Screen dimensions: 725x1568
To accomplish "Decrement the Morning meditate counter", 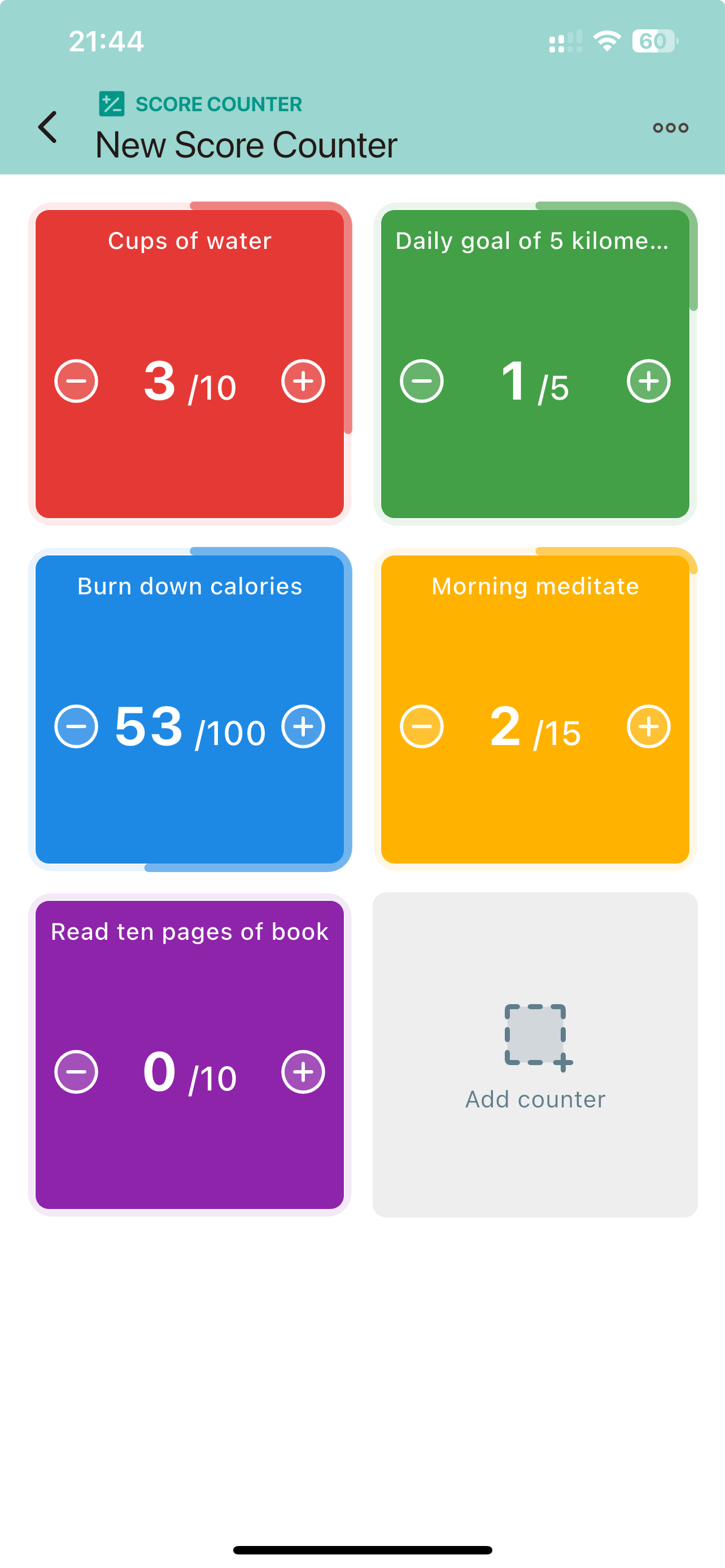I will (x=421, y=726).
